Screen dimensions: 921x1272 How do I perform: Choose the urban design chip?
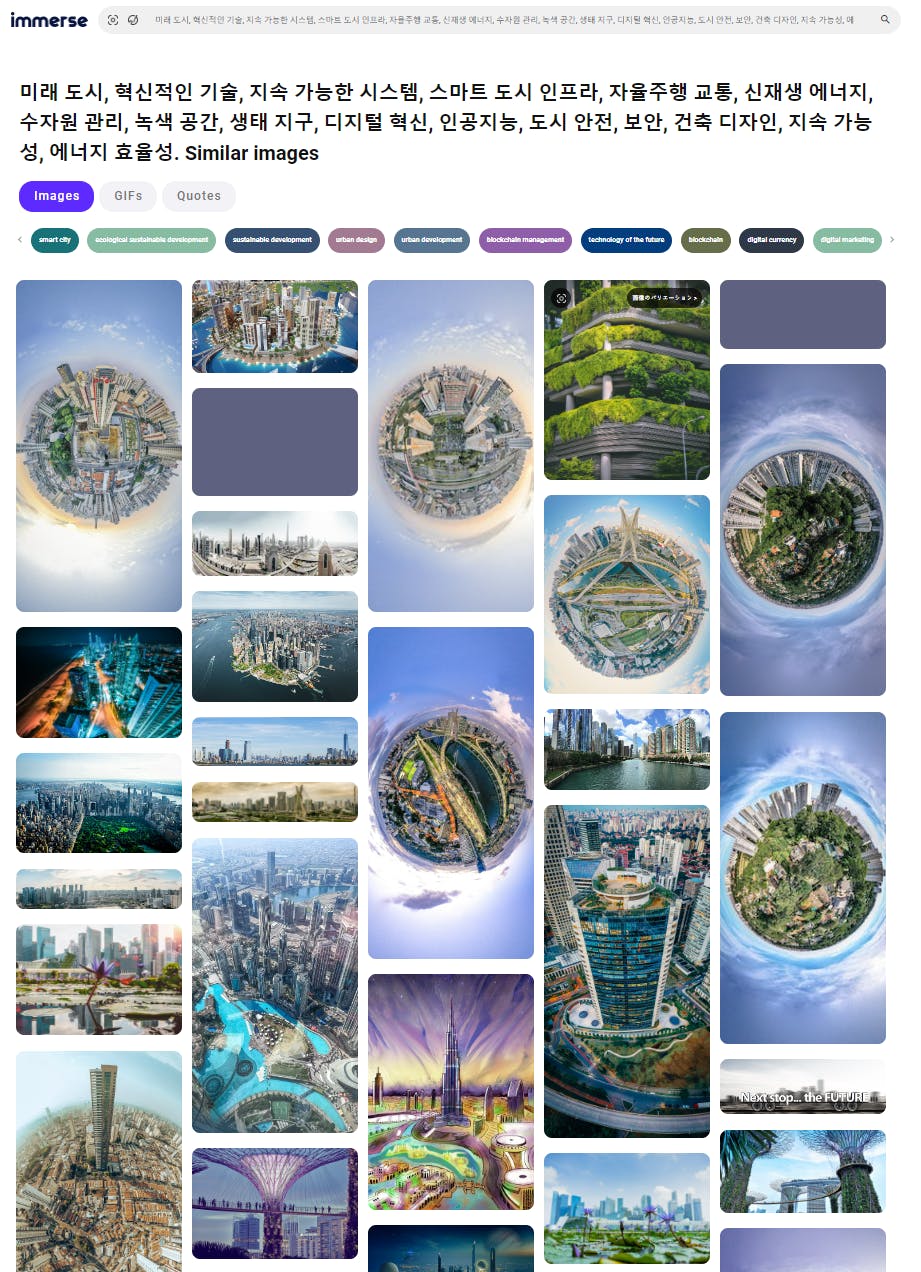click(x=356, y=240)
